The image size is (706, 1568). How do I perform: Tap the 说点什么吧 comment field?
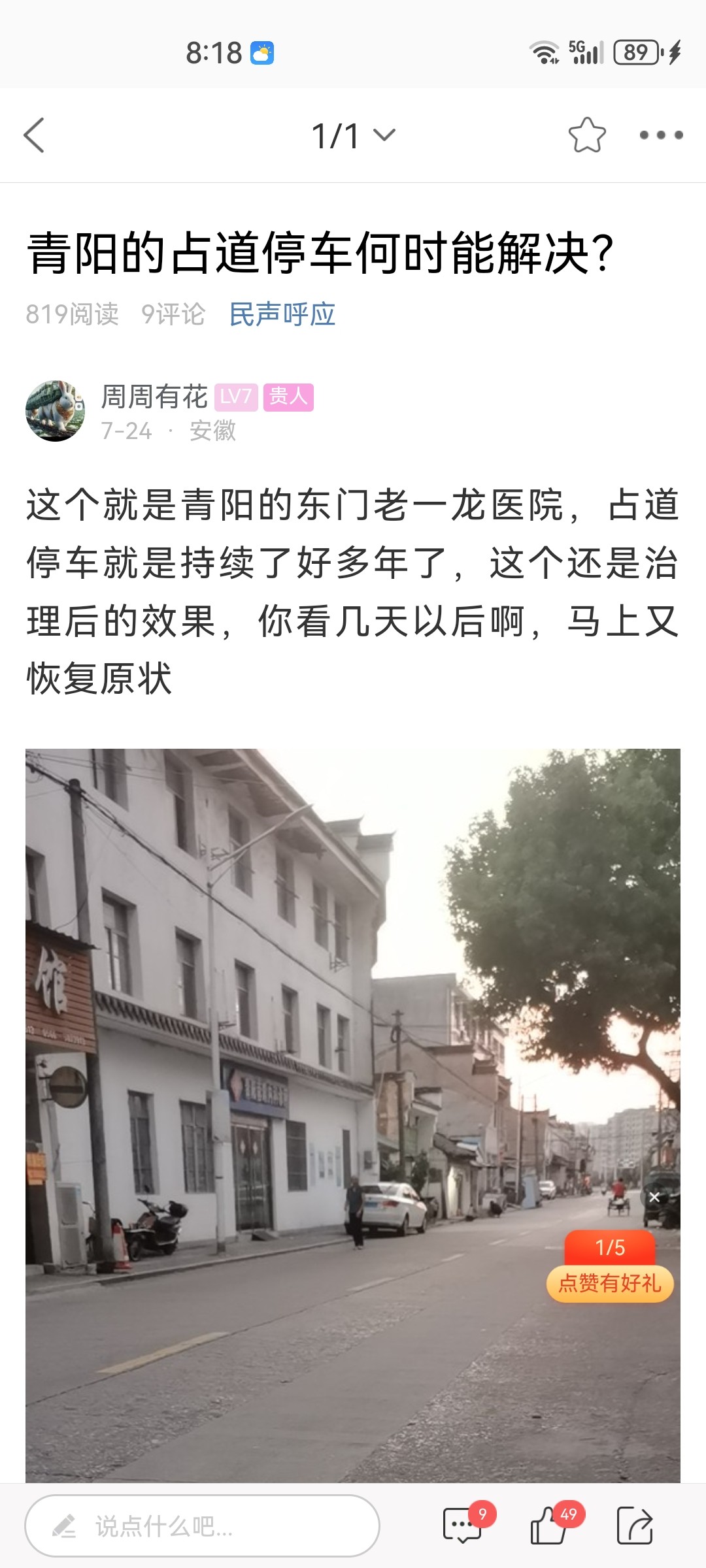click(x=202, y=1526)
